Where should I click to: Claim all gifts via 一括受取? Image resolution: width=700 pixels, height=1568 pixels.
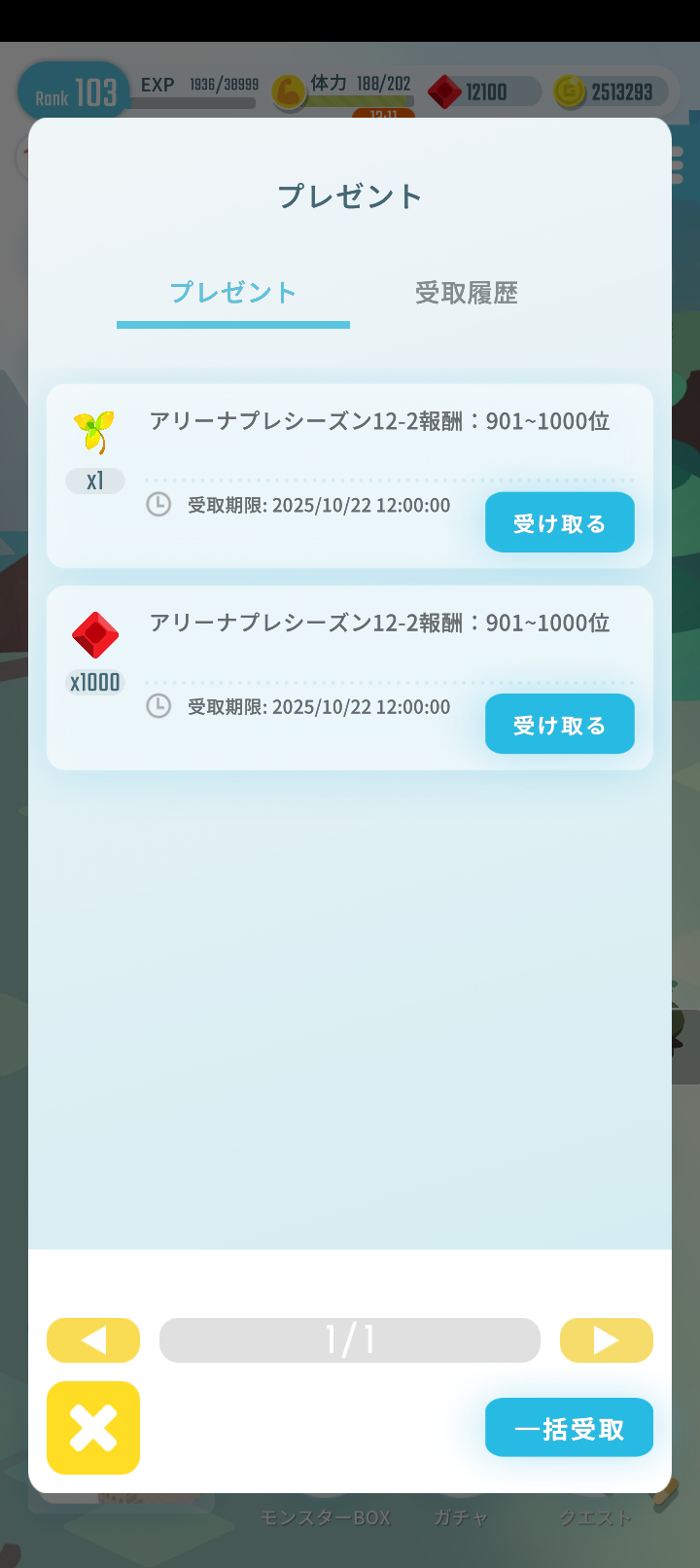click(x=569, y=1426)
